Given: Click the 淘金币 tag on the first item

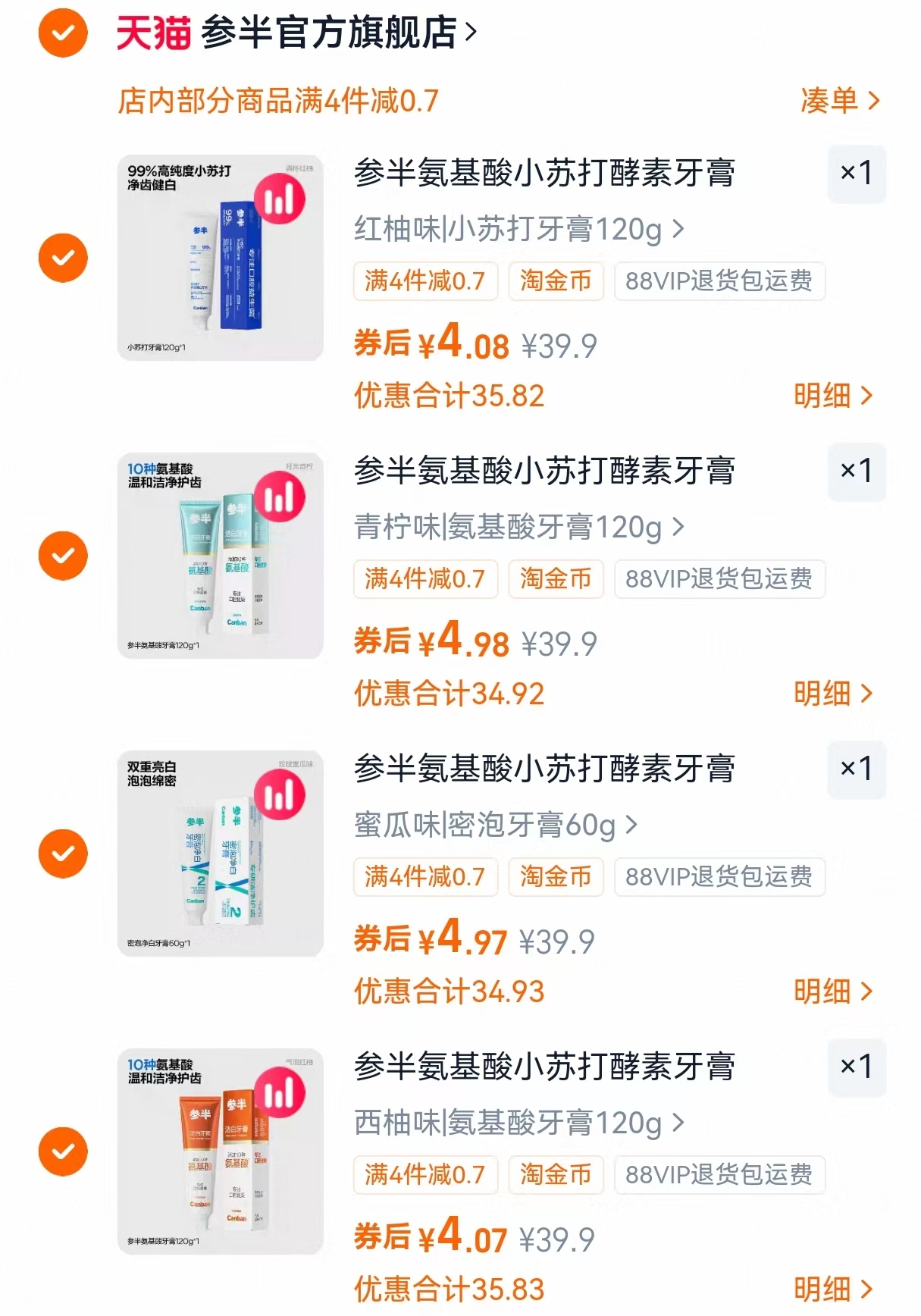Looking at the screenshot, I should (556, 281).
